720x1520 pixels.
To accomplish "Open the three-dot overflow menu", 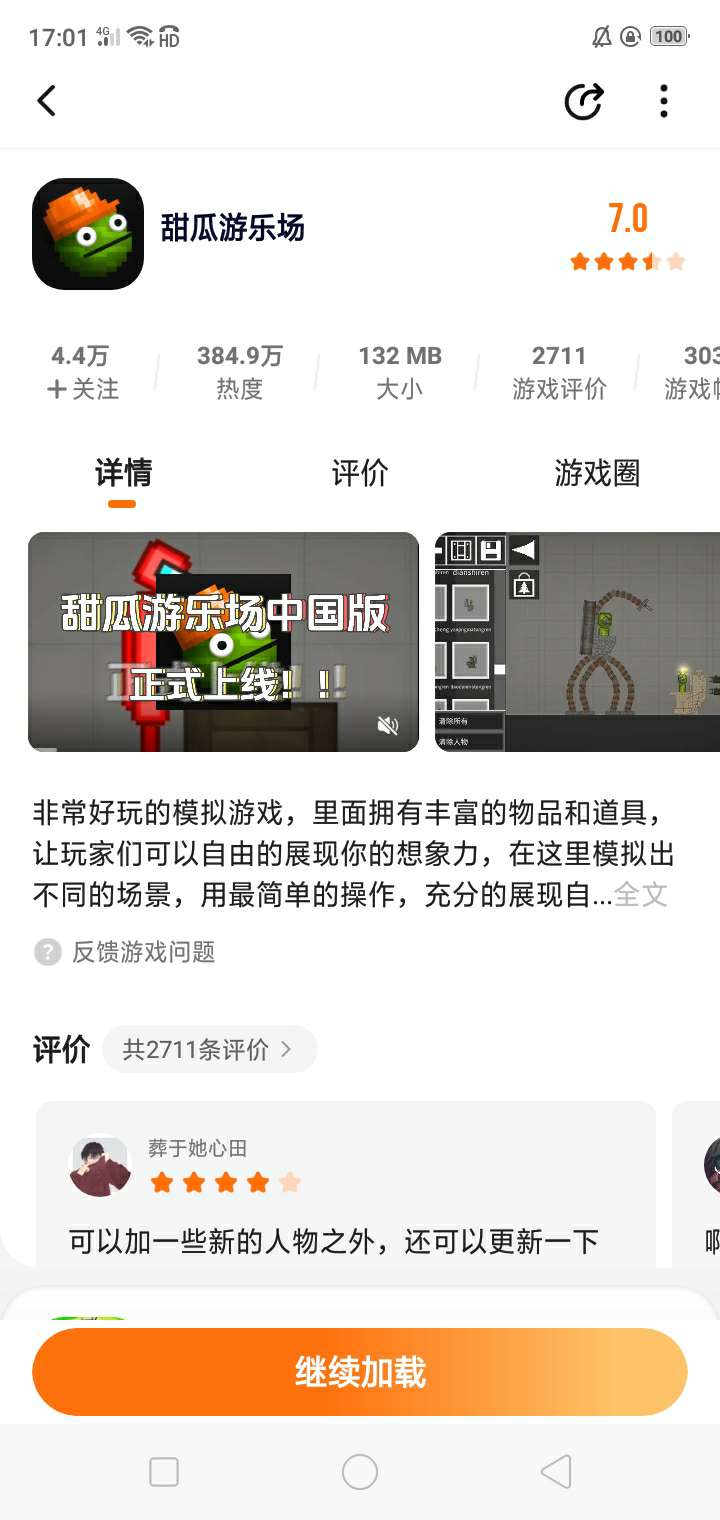I will pos(664,101).
